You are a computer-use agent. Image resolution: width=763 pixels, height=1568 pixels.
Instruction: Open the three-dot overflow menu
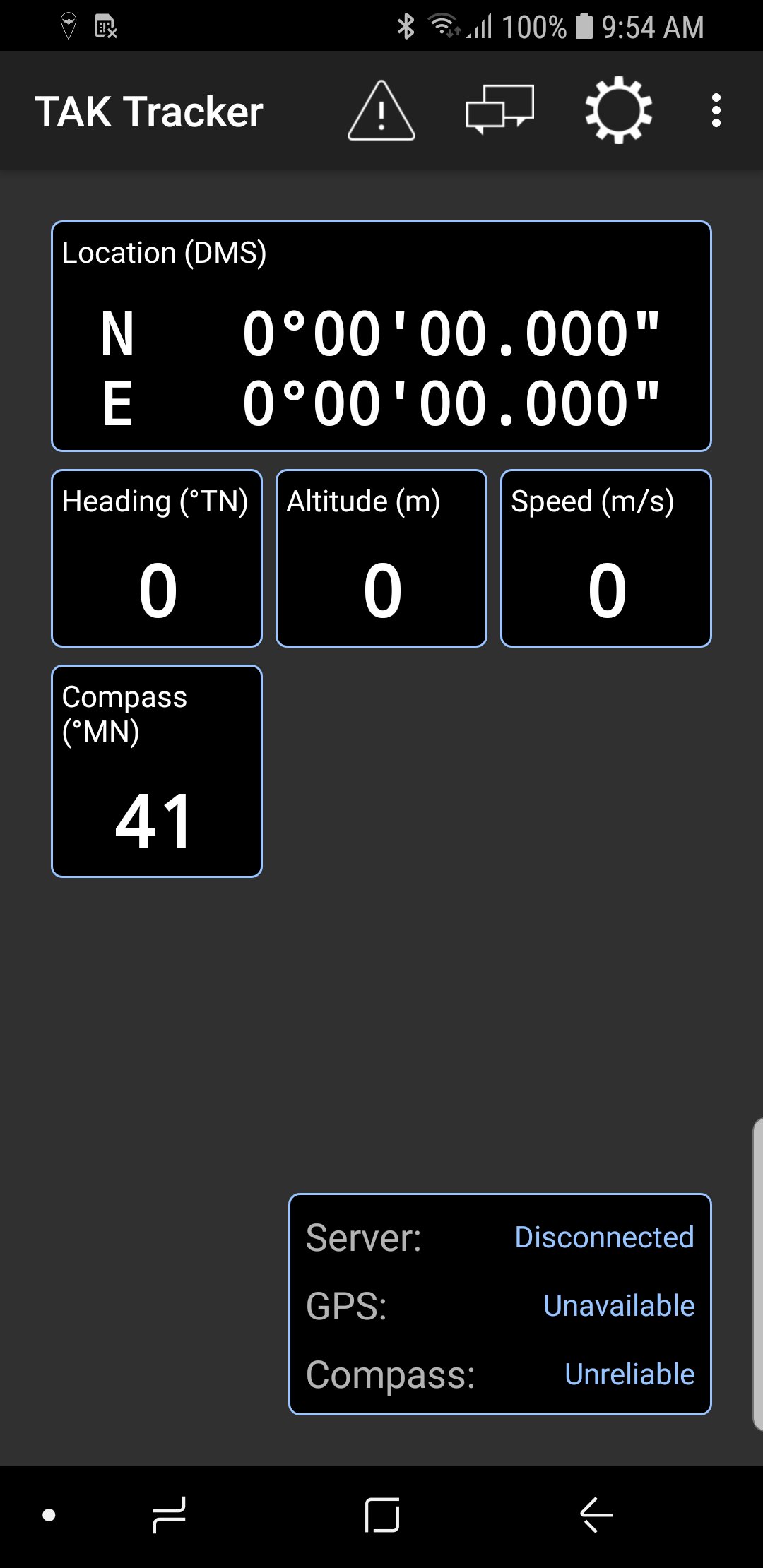click(x=716, y=111)
